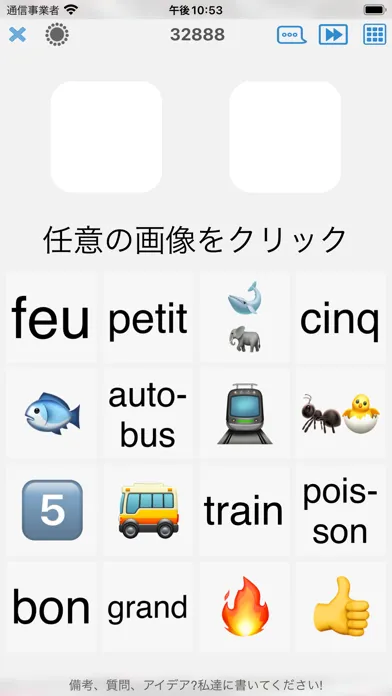
Task: Select the "pois-son" word tile
Action: [x=341, y=510]
